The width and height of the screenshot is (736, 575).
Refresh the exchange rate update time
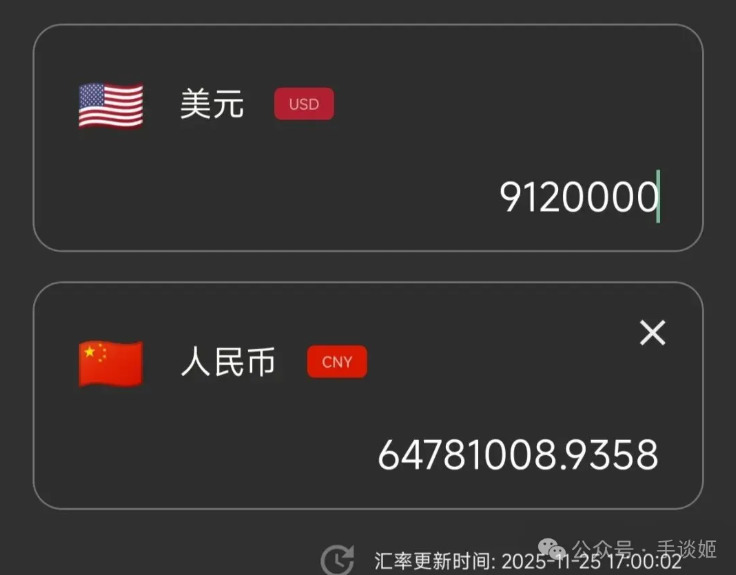coord(337,559)
